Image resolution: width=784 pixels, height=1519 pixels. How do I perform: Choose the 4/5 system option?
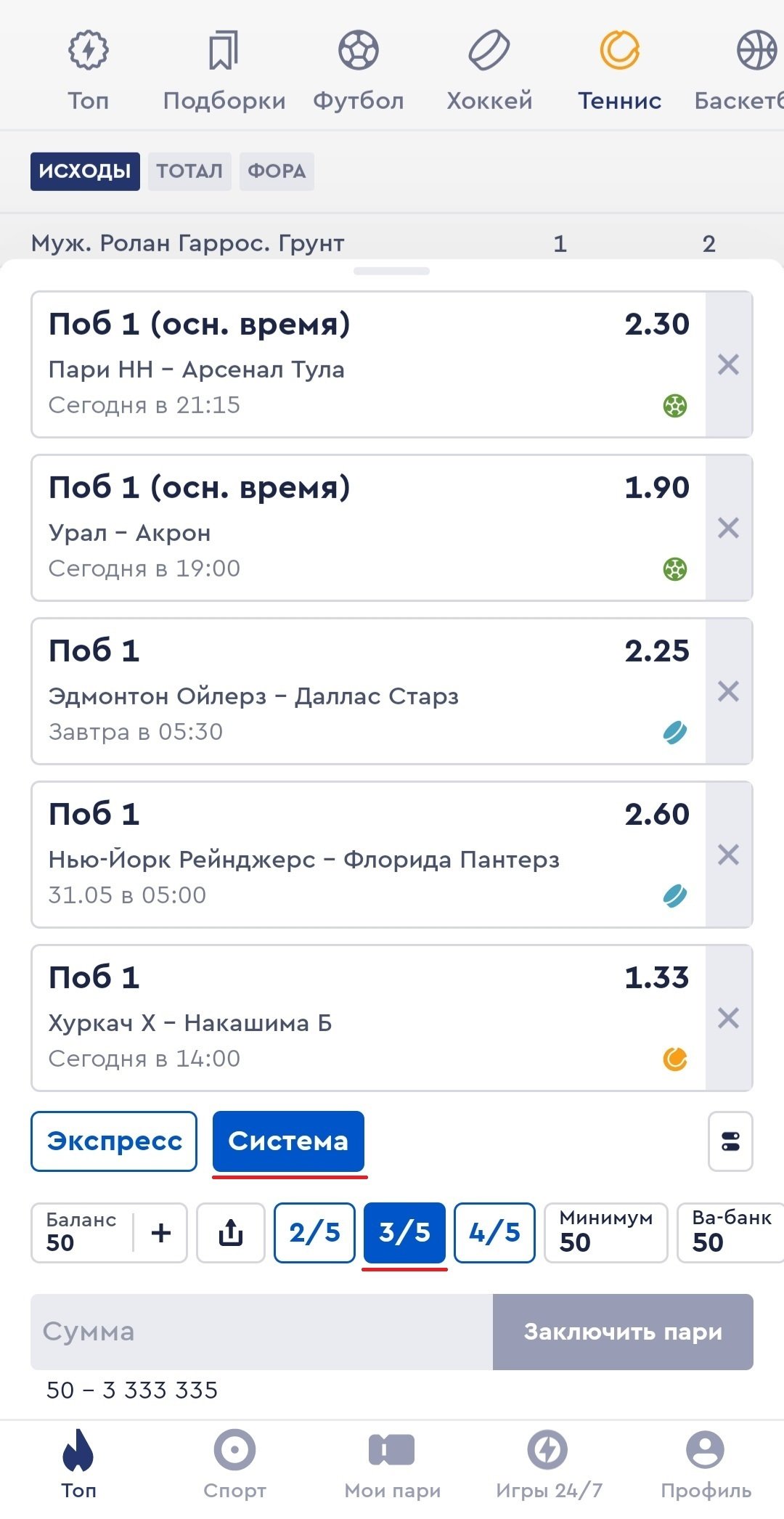click(x=494, y=1233)
